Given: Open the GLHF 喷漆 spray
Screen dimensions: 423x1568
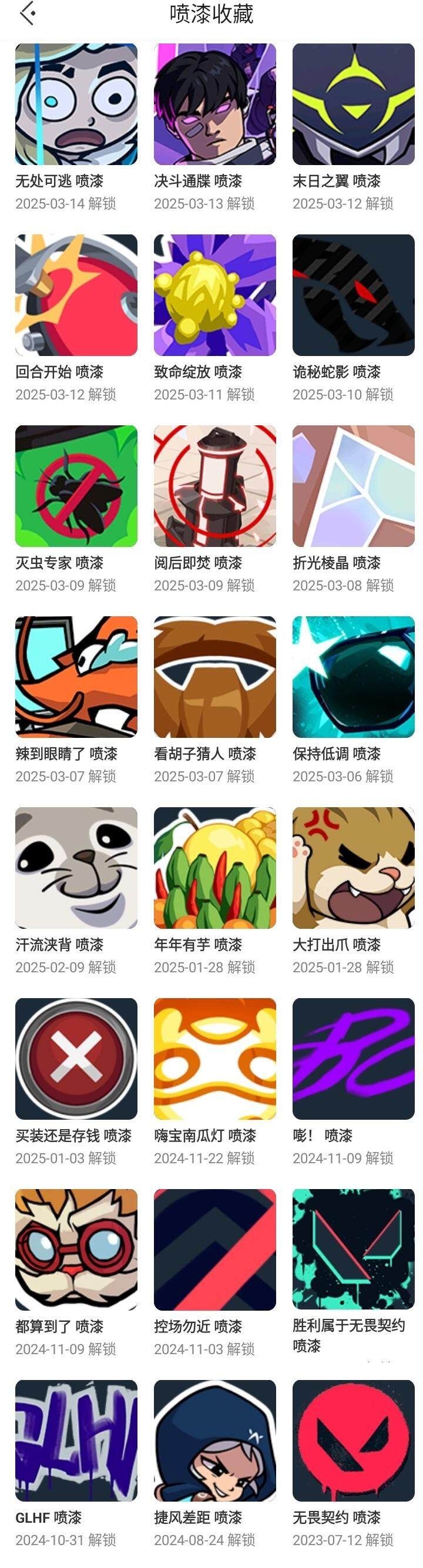Looking at the screenshot, I should [x=76, y=1441].
